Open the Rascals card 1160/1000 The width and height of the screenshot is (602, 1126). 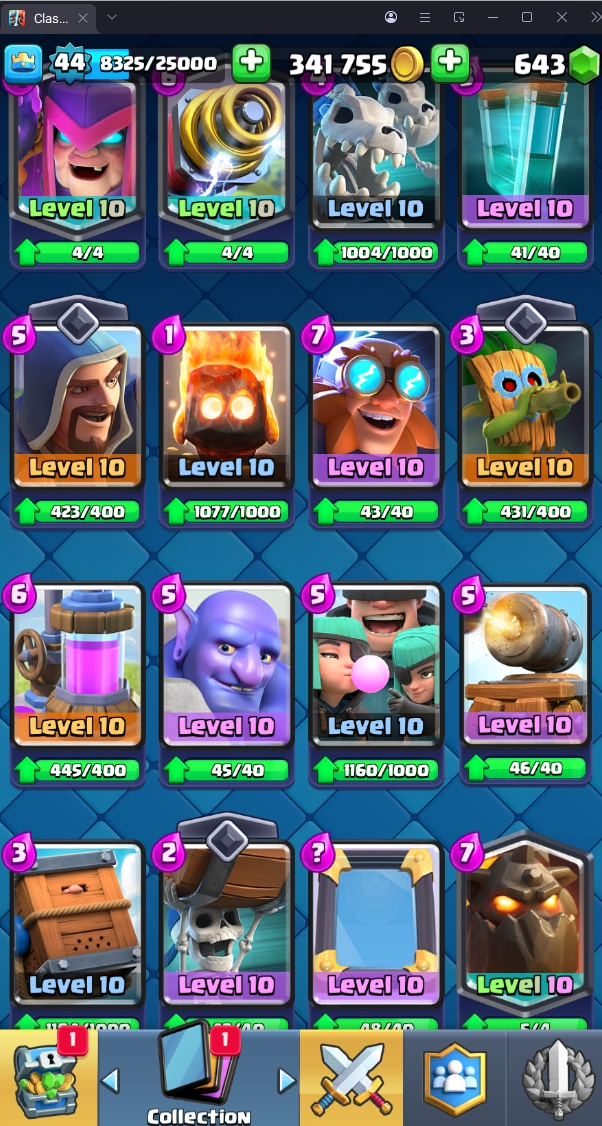point(376,668)
